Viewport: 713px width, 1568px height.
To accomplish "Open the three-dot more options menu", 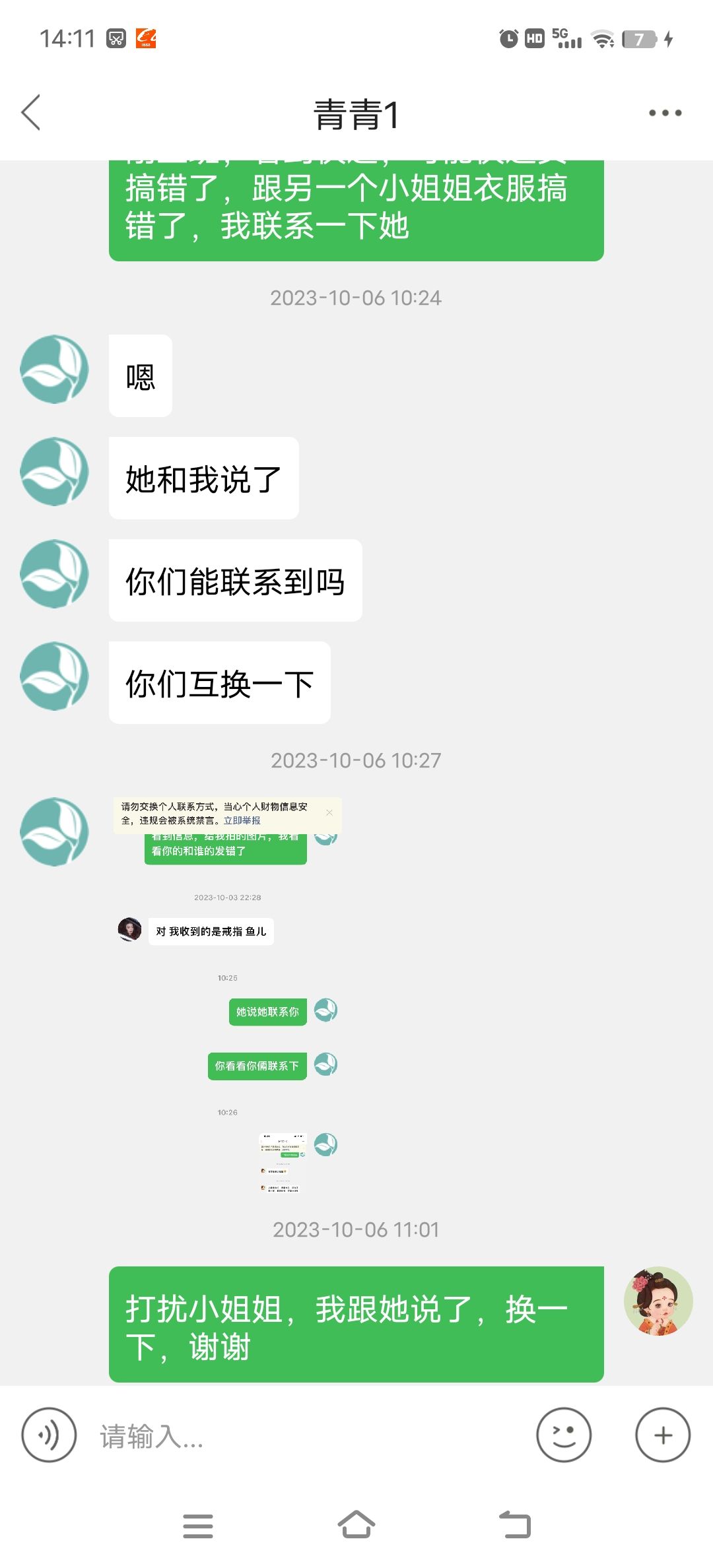I will 665,113.
